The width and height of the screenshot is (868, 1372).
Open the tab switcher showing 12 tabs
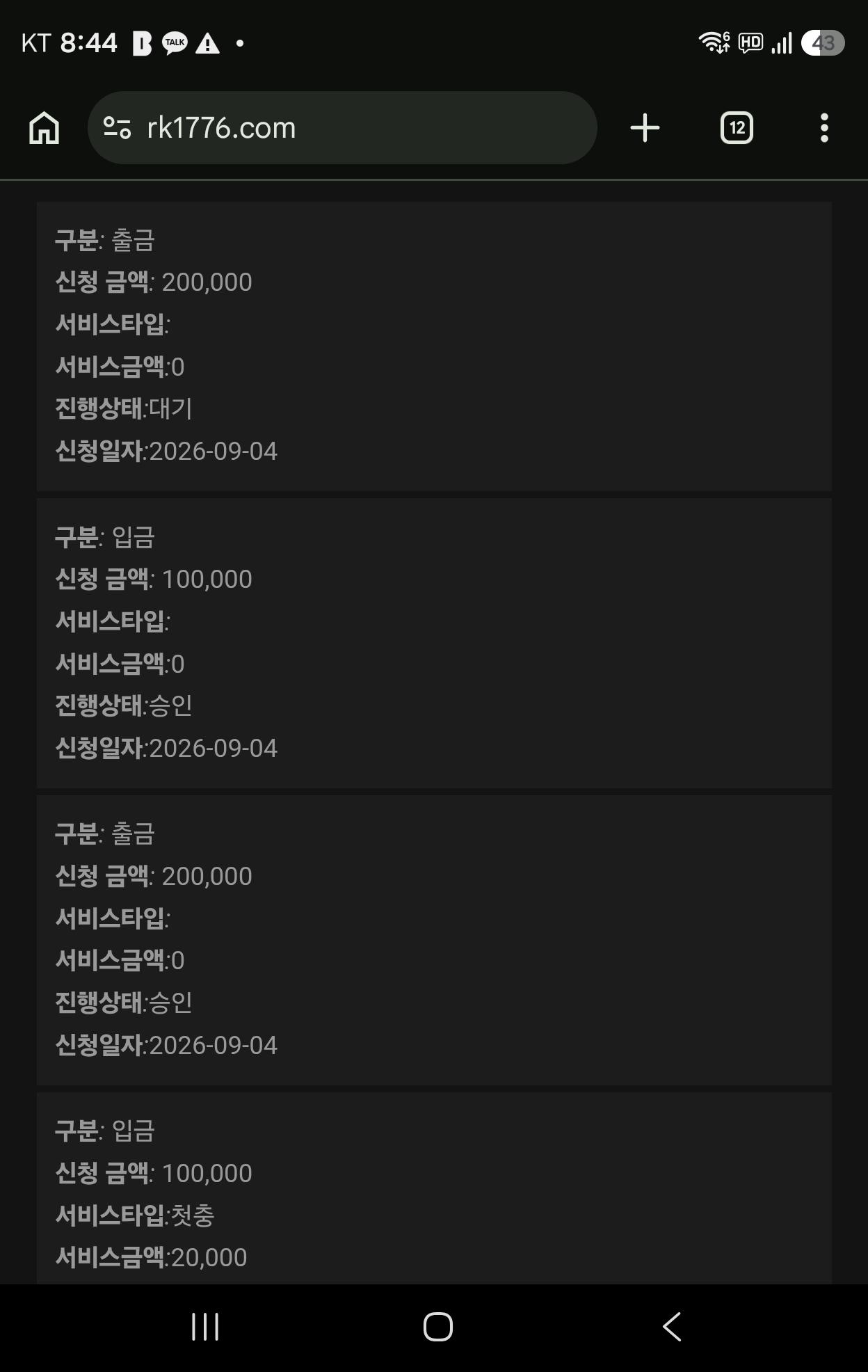point(737,128)
